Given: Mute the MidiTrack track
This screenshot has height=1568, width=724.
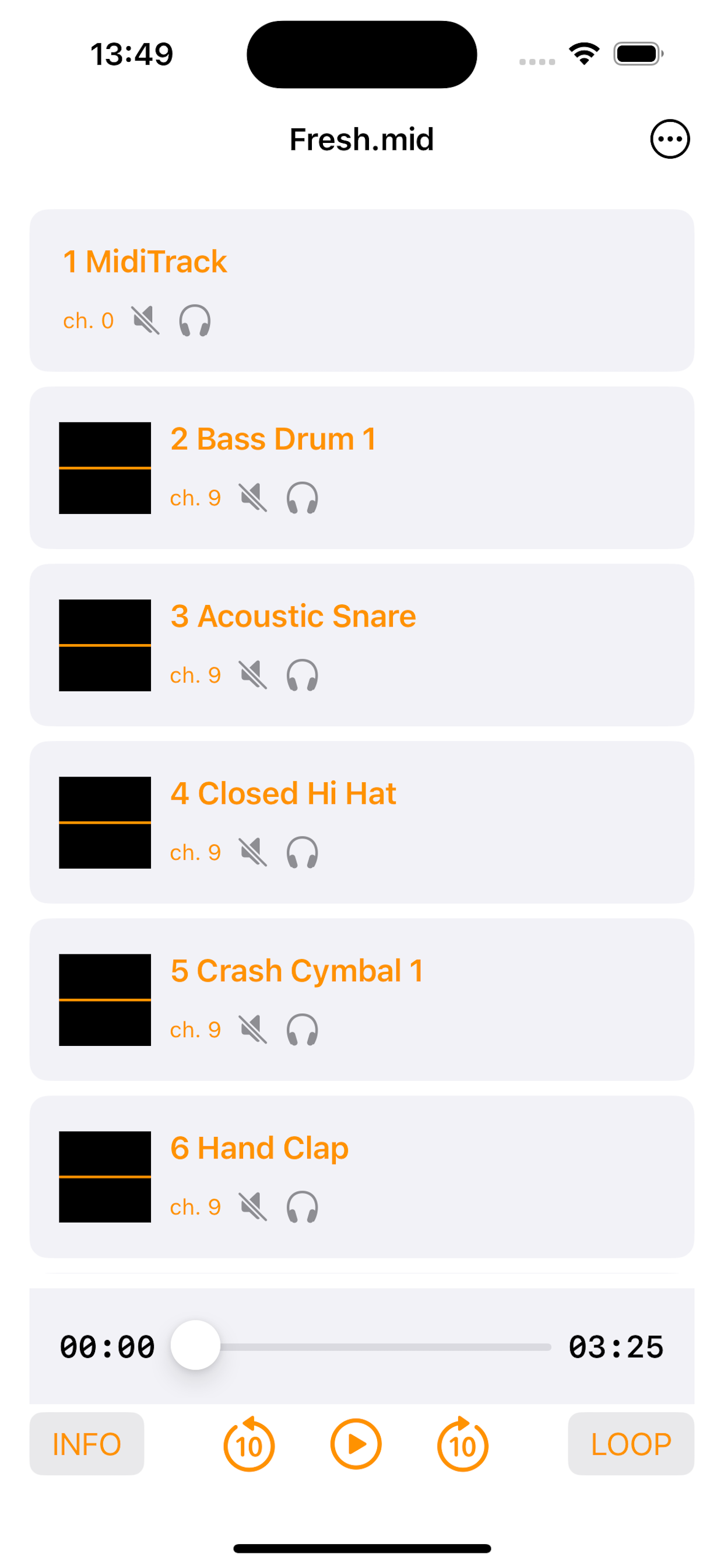Looking at the screenshot, I should coord(146,320).
